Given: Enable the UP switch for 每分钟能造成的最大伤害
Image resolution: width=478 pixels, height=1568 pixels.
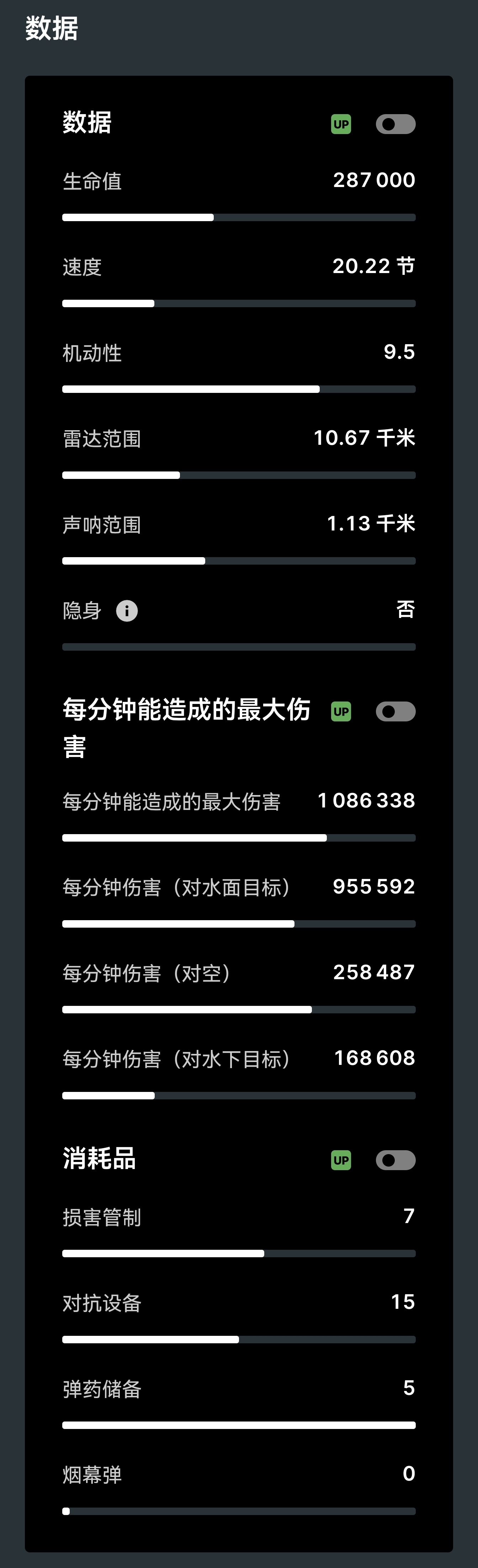Looking at the screenshot, I should click(395, 711).
